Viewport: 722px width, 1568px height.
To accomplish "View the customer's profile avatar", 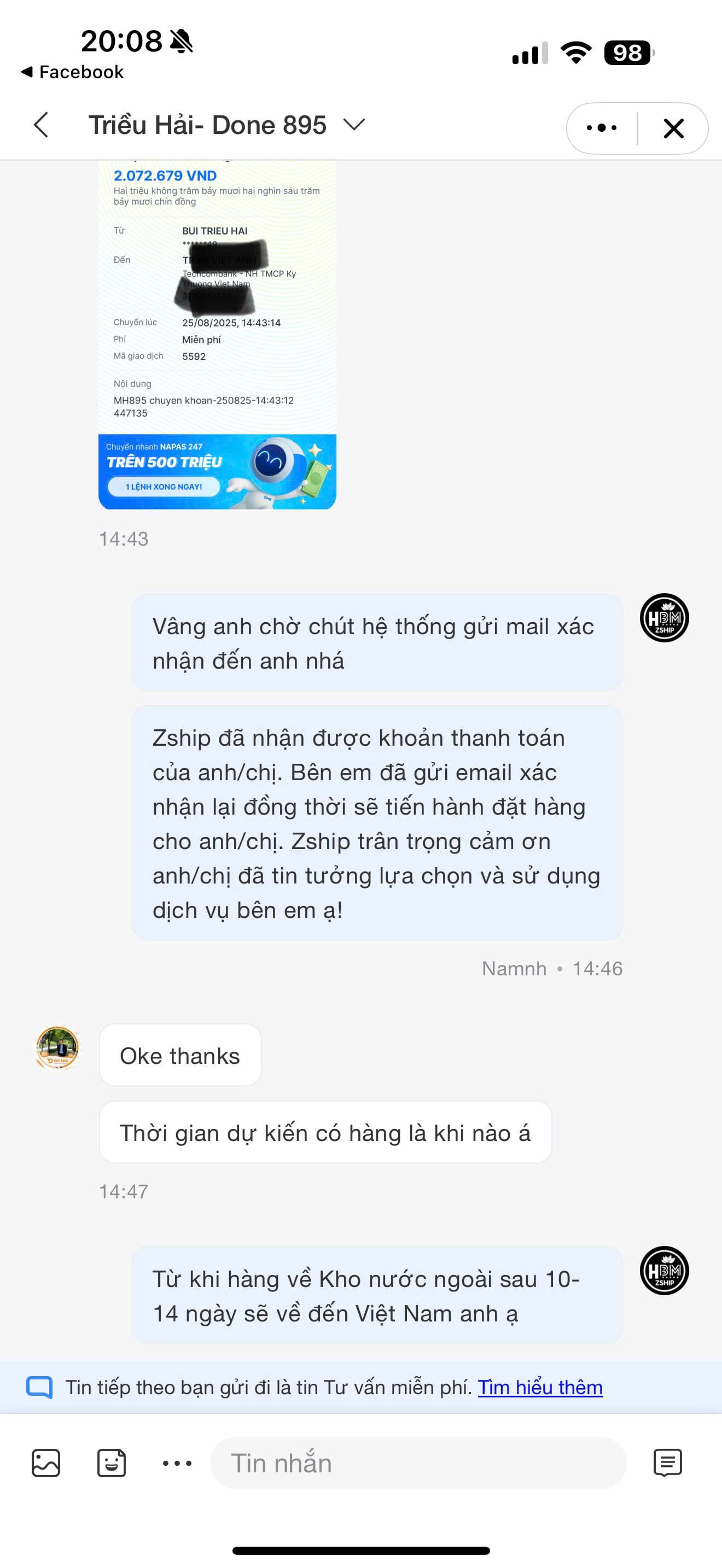I will point(58,1048).
